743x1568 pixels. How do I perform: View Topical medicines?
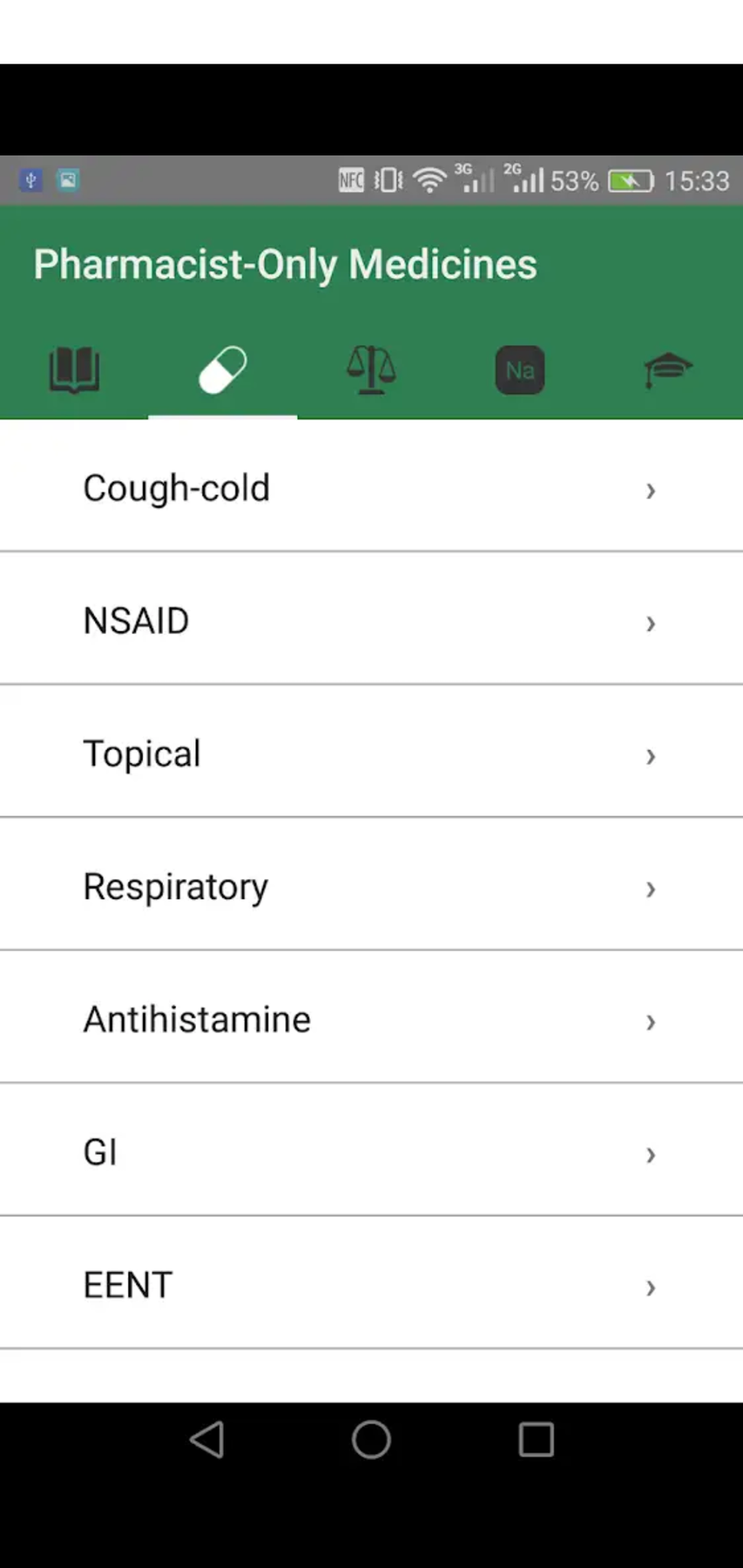point(371,753)
